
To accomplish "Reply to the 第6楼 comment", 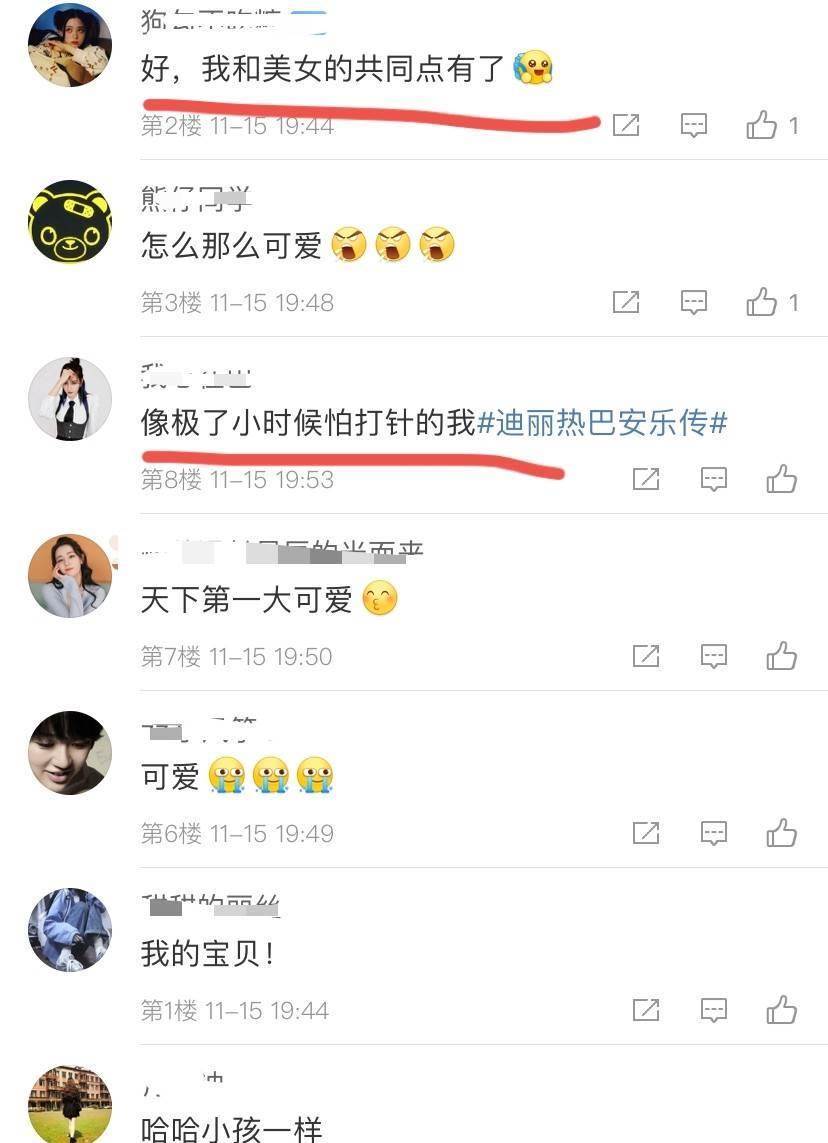I will pyautogui.click(x=714, y=833).
